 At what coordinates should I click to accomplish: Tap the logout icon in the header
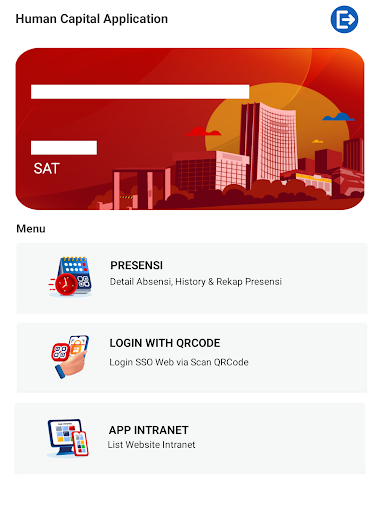[x=344, y=19]
